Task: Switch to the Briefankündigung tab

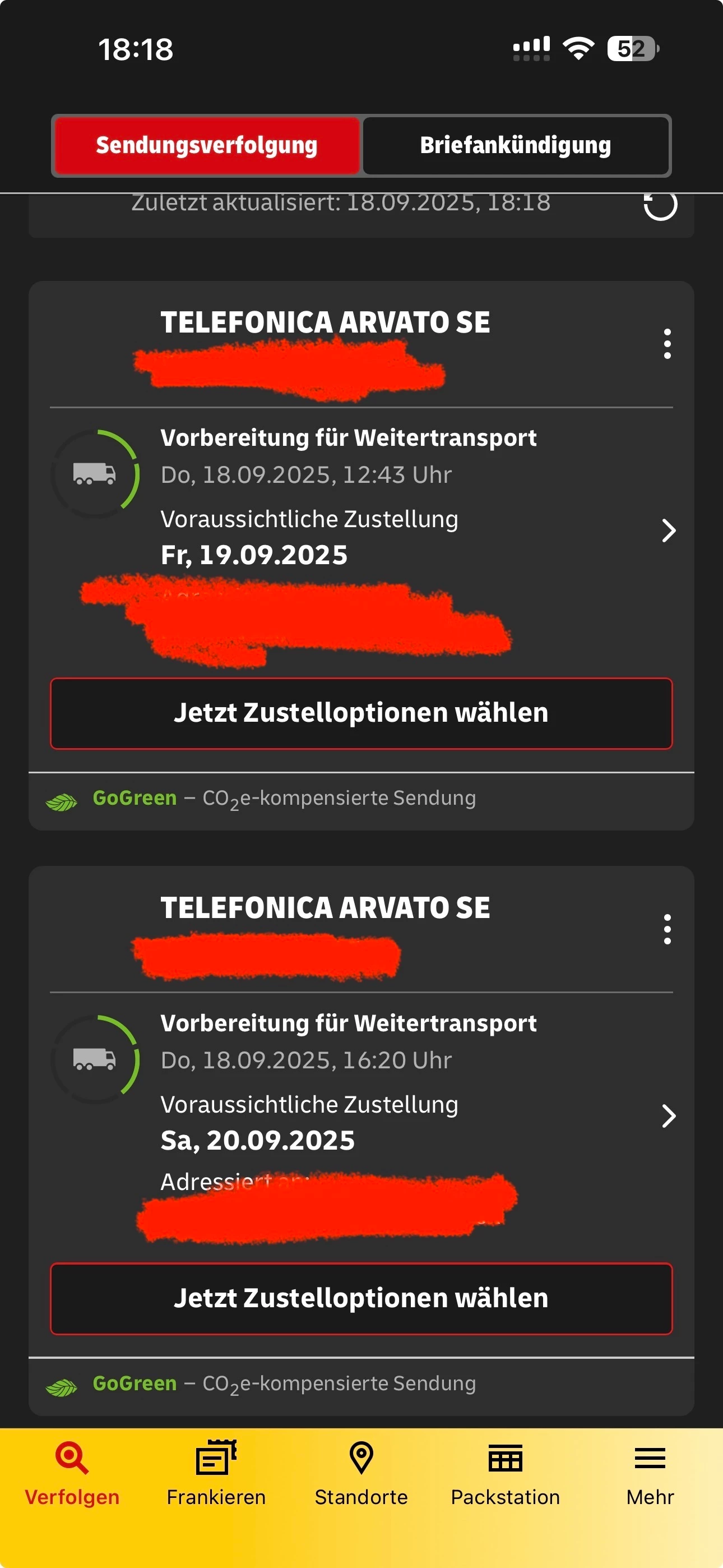Action: point(516,145)
